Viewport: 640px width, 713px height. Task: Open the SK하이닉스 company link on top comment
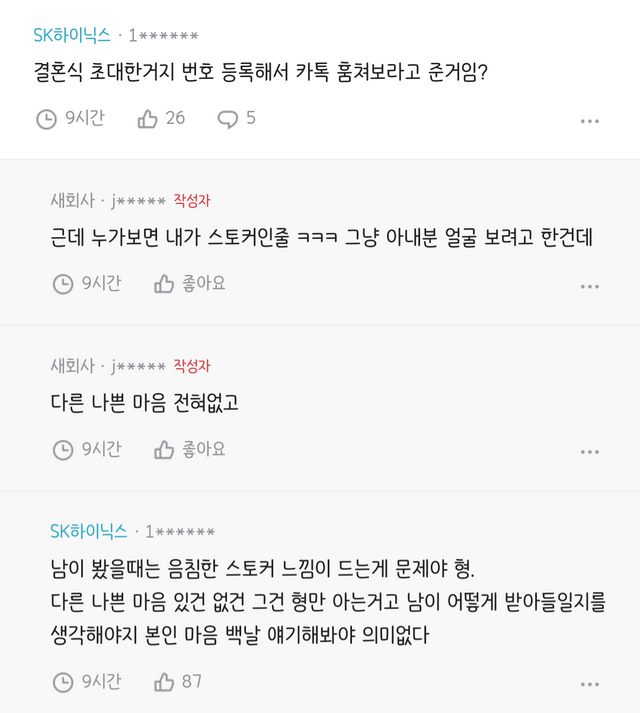point(72,35)
